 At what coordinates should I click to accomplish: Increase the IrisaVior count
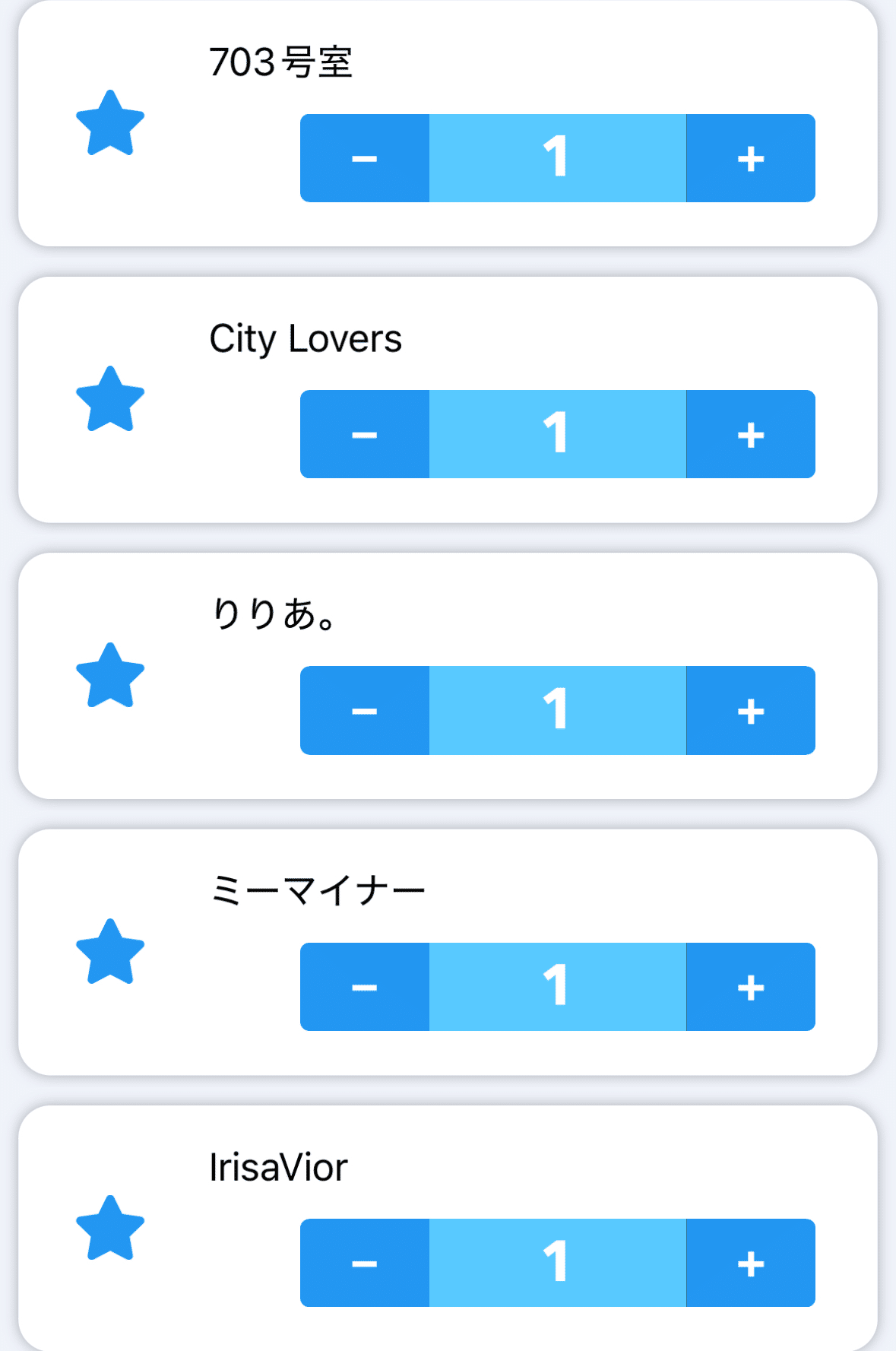750,1263
